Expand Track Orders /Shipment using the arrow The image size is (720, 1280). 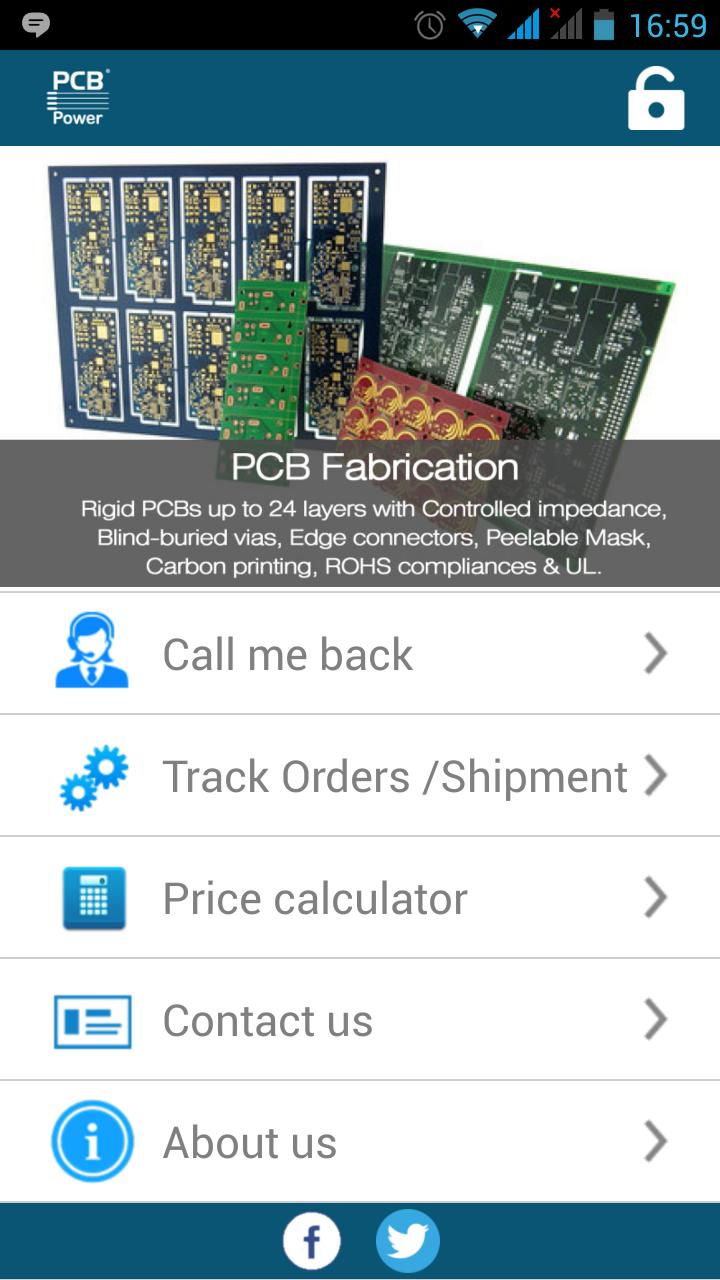[656, 775]
